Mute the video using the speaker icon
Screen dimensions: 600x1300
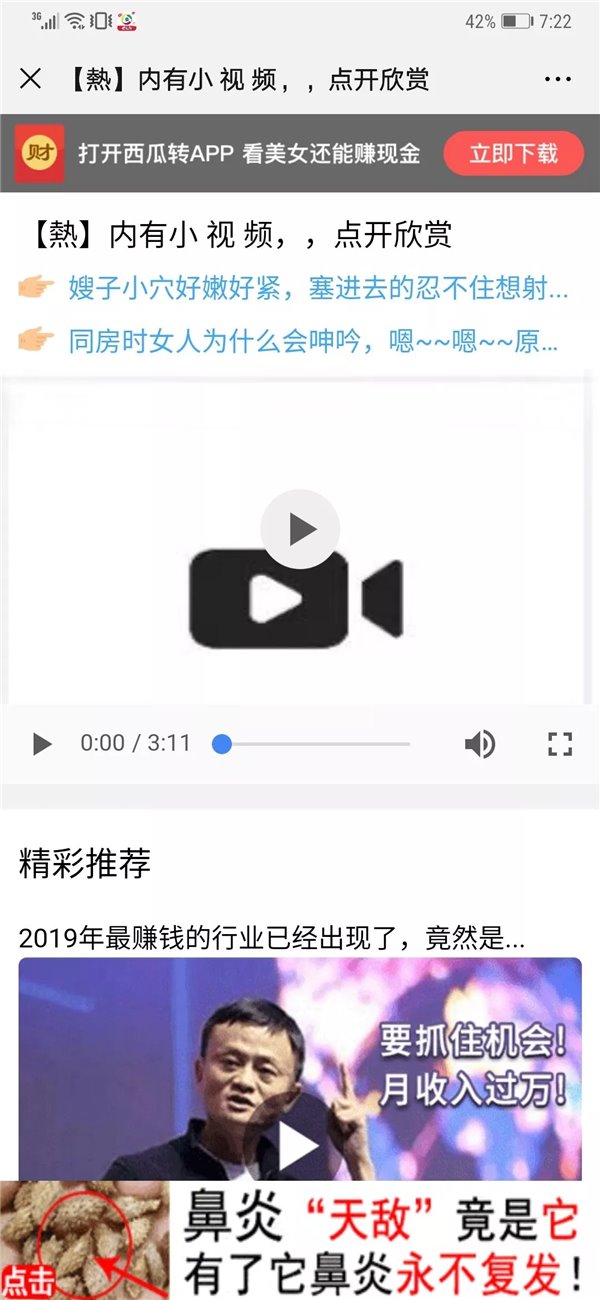480,744
